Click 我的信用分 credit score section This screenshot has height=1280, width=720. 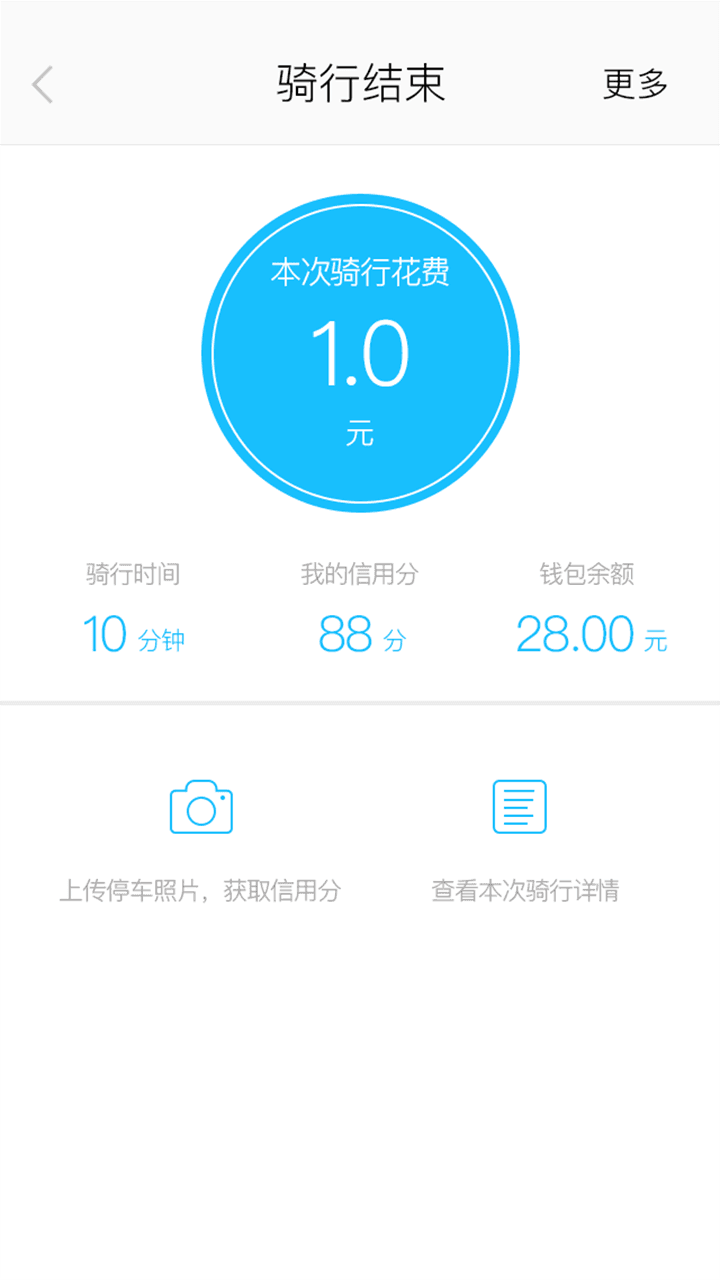point(360,574)
